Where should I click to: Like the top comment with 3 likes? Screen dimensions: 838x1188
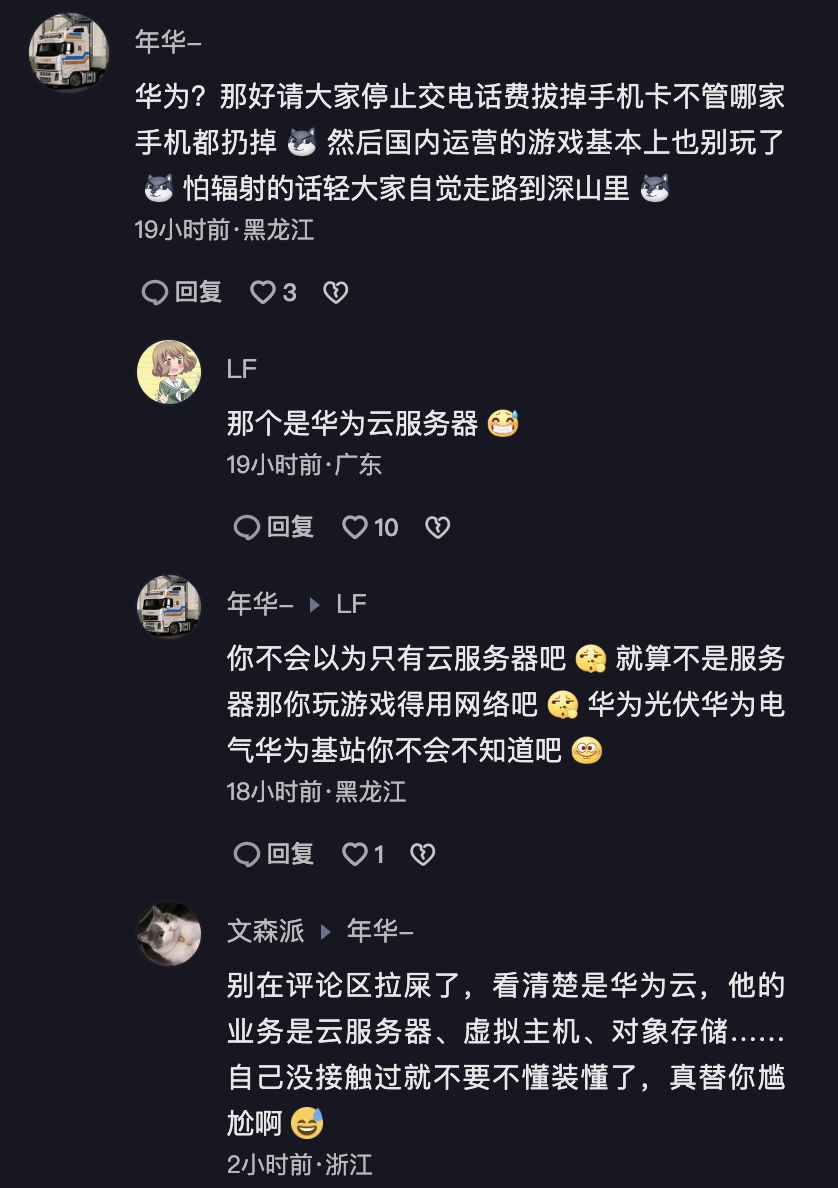273,292
